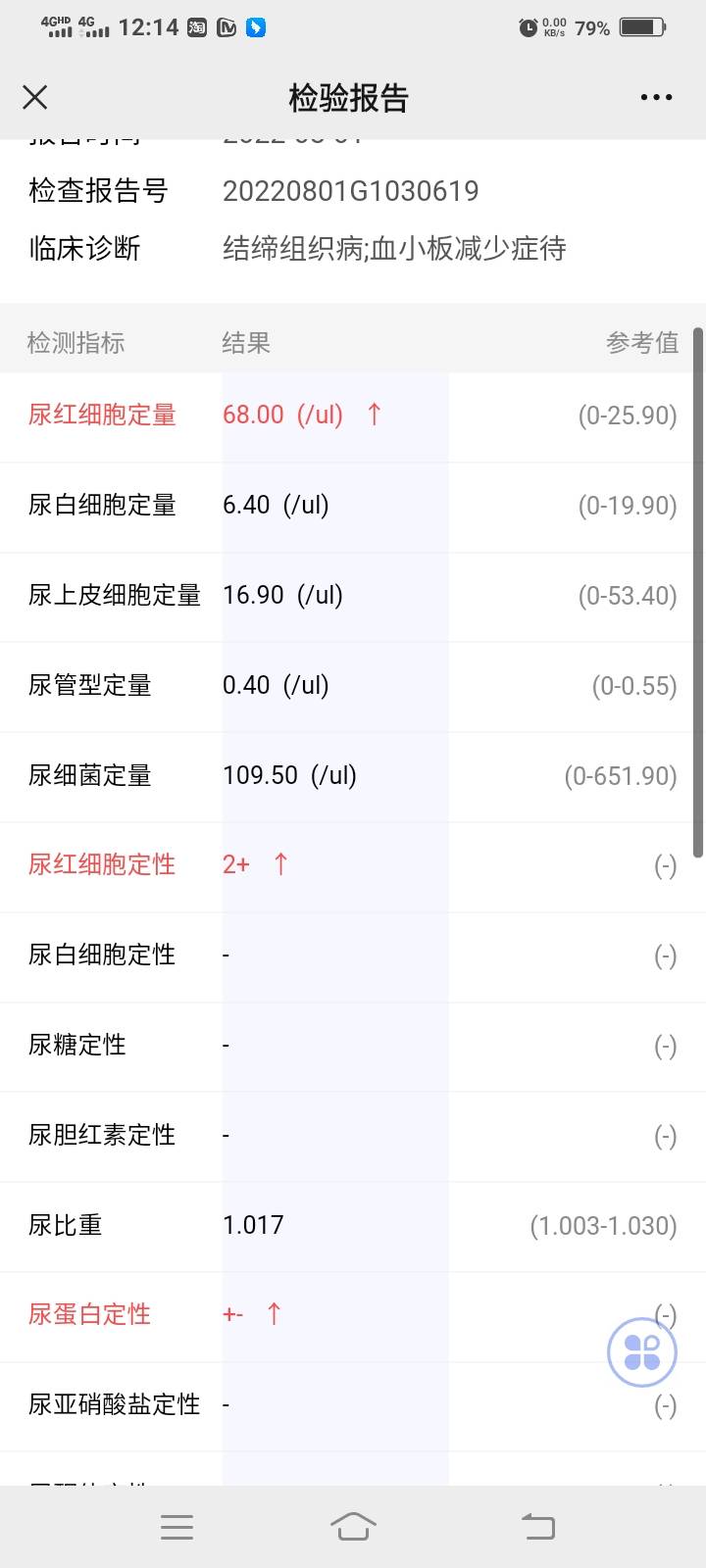Tap the 参考值 column header
706x1568 pixels.
point(642,342)
